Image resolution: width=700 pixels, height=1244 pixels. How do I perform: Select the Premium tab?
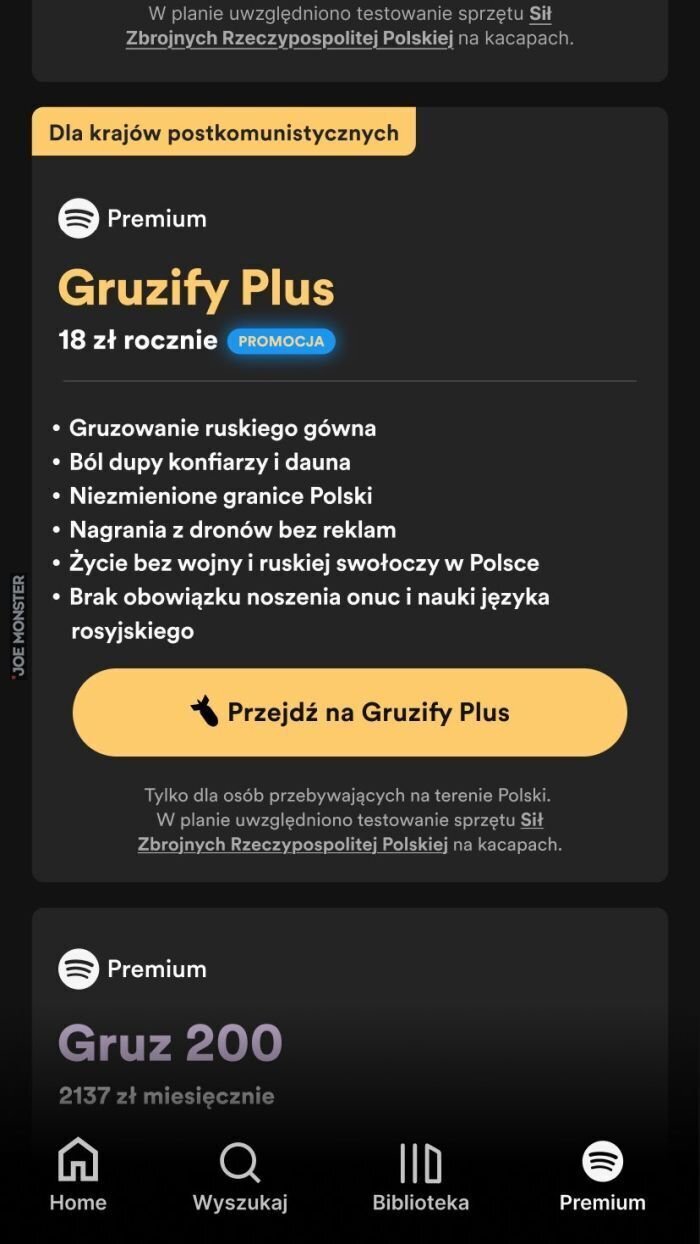(x=602, y=1176)
